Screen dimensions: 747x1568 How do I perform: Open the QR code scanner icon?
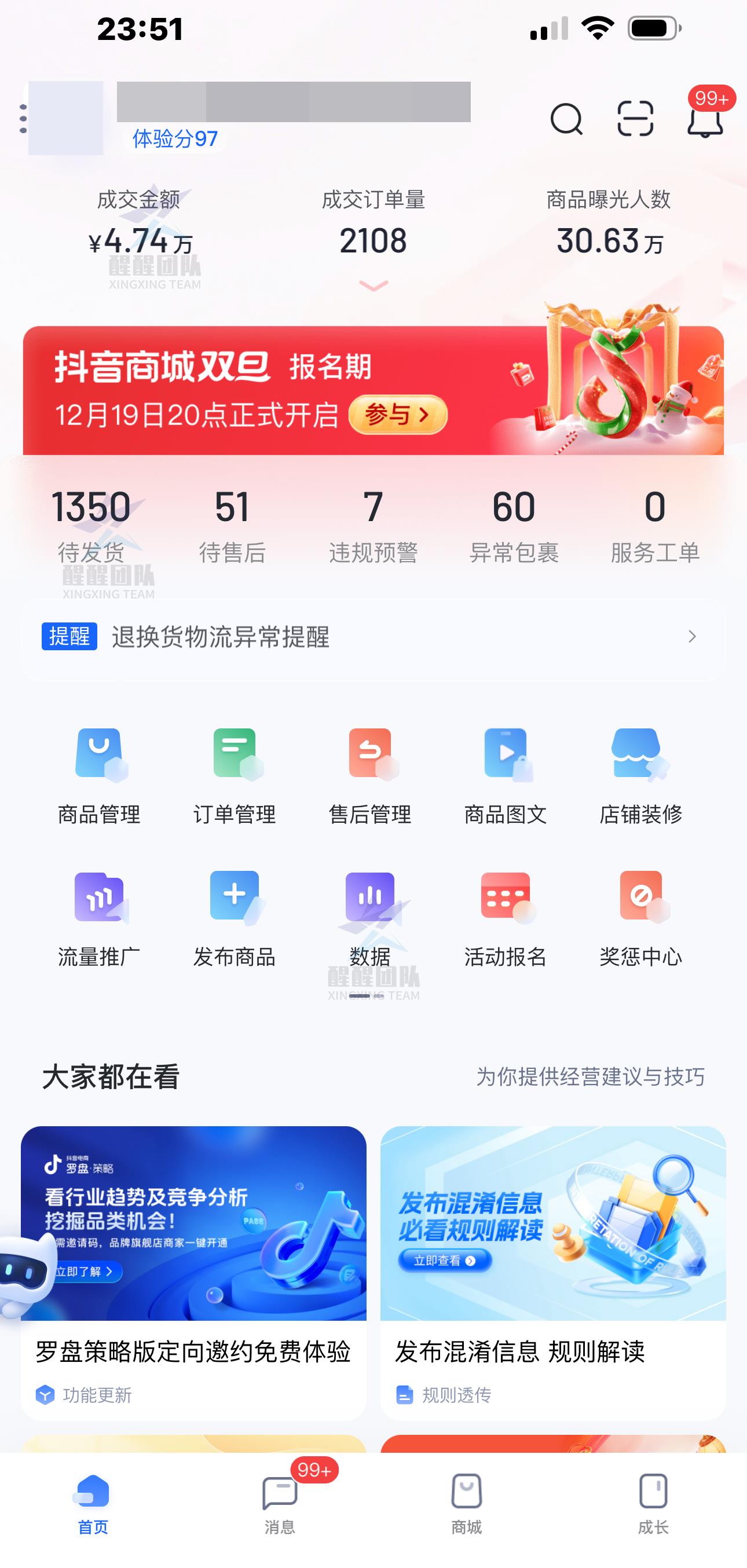(x=636, y=119)
